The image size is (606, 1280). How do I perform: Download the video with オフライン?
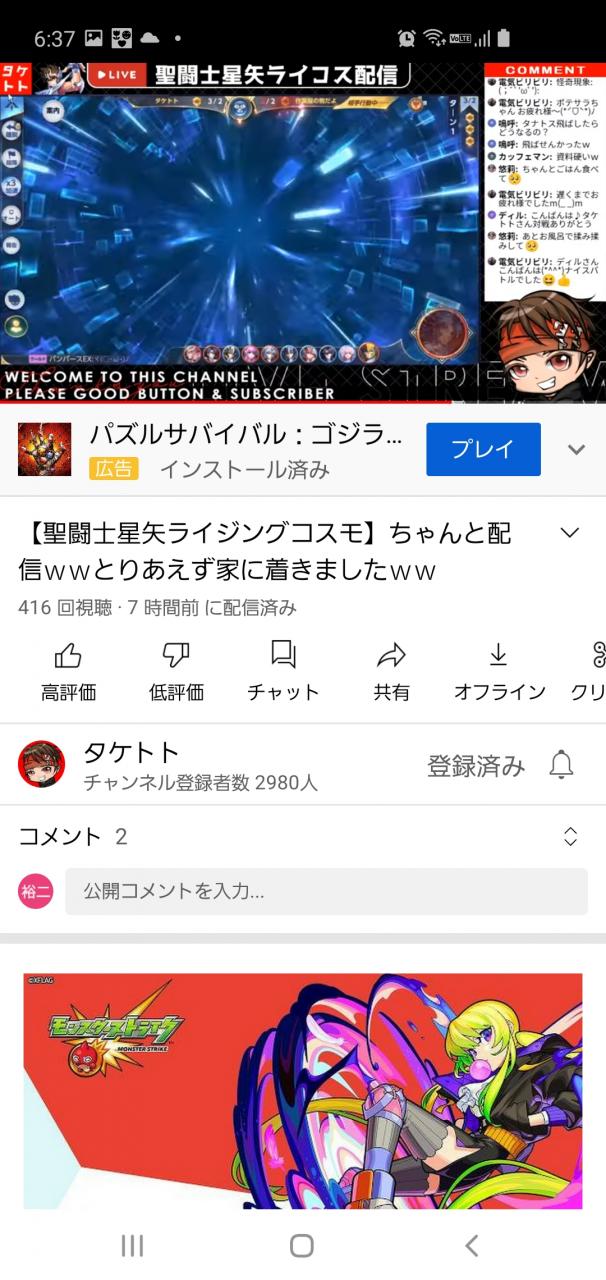tap(499, 671)
